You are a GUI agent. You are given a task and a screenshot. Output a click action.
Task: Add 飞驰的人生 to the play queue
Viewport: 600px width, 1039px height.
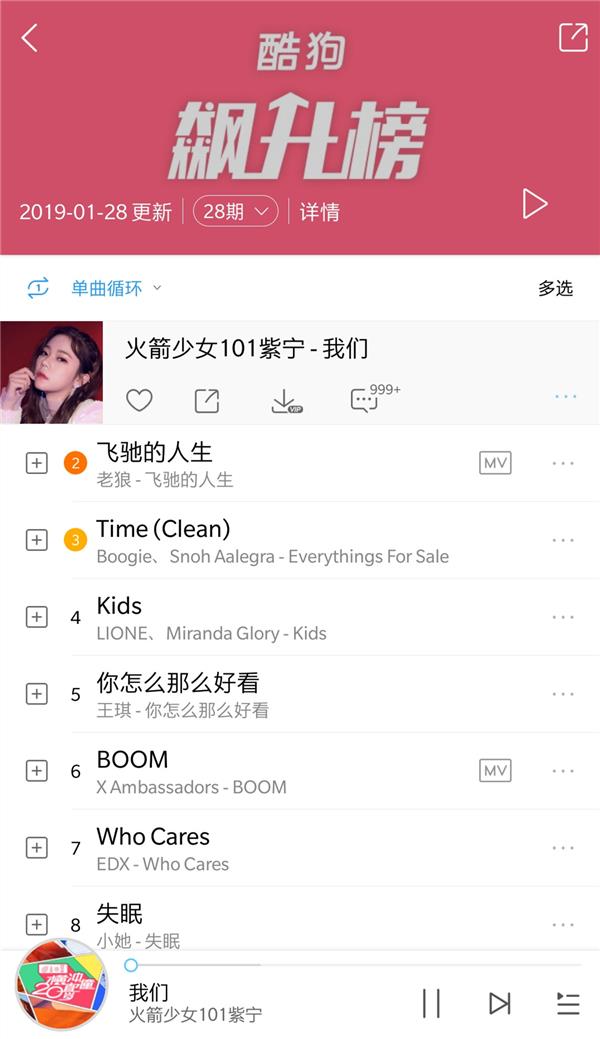37,463
